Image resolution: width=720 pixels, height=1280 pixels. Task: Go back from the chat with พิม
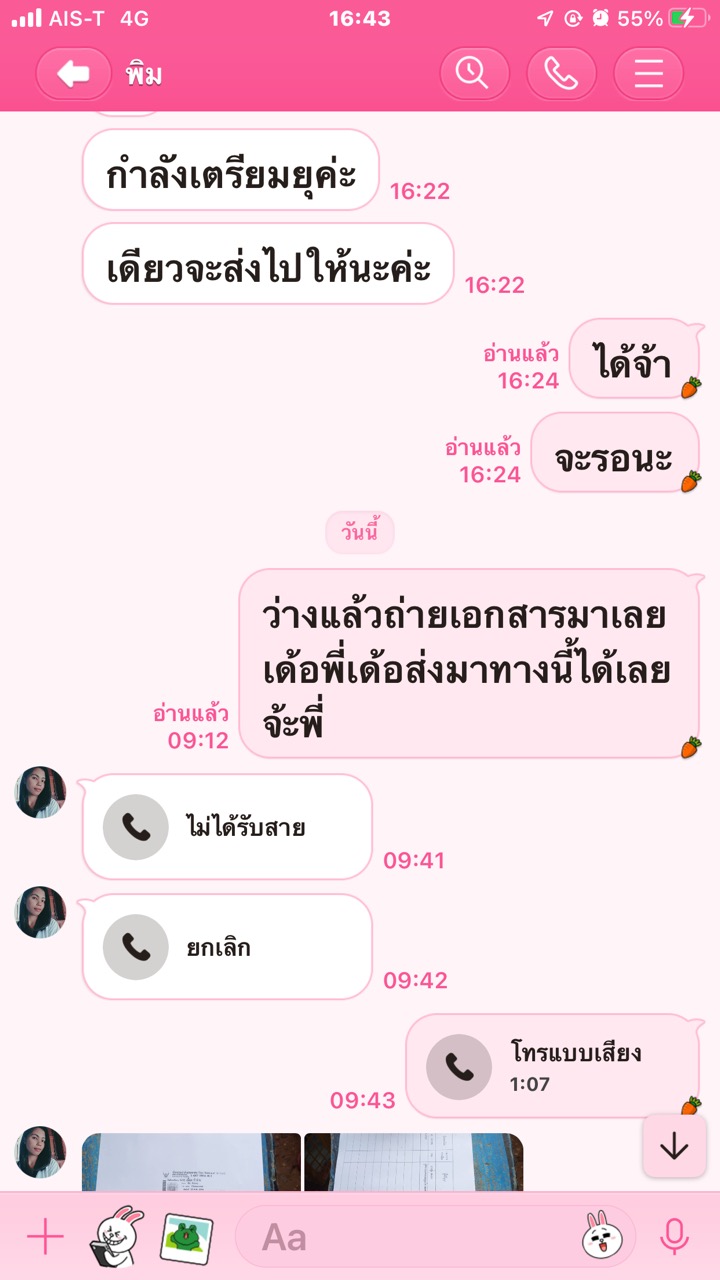73,74
